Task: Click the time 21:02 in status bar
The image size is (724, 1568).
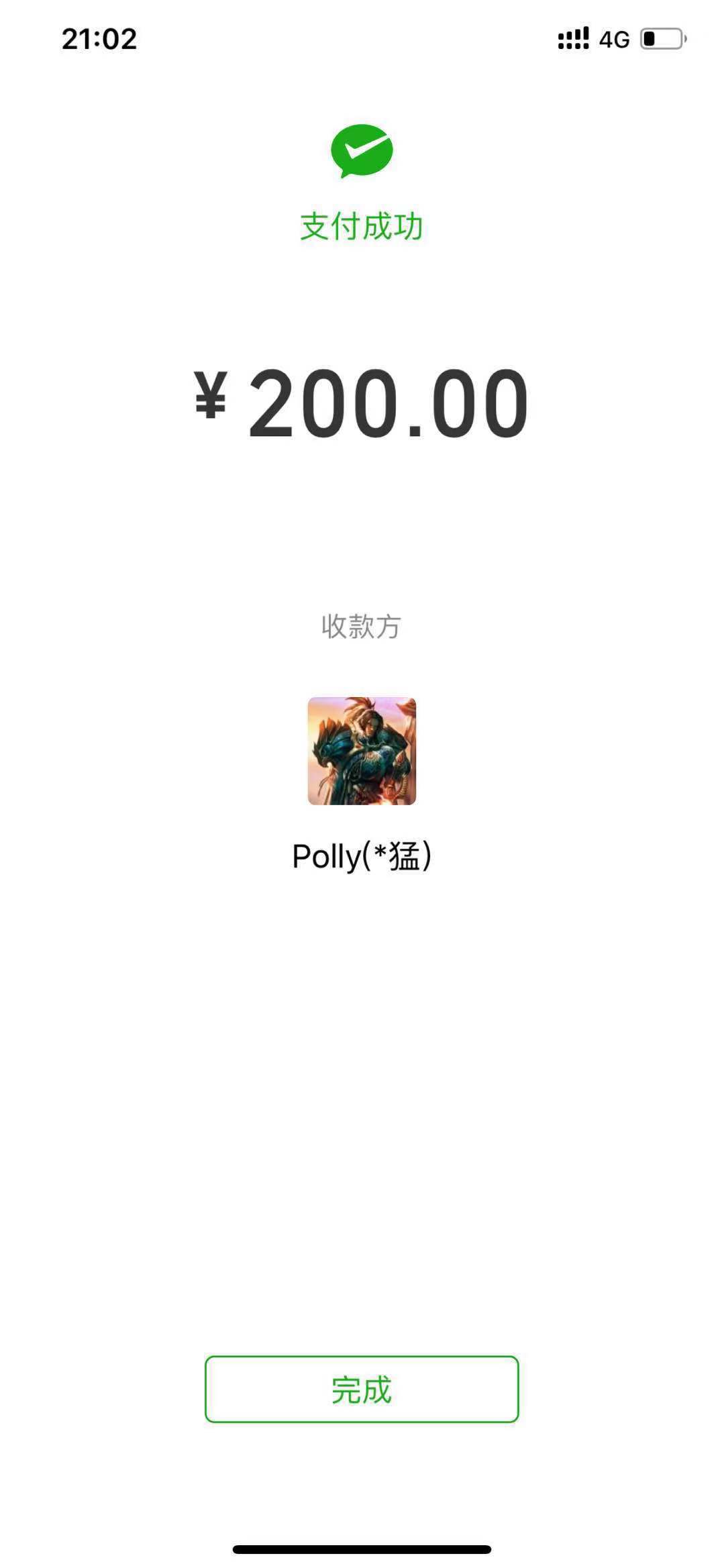Action: [98, 40]
